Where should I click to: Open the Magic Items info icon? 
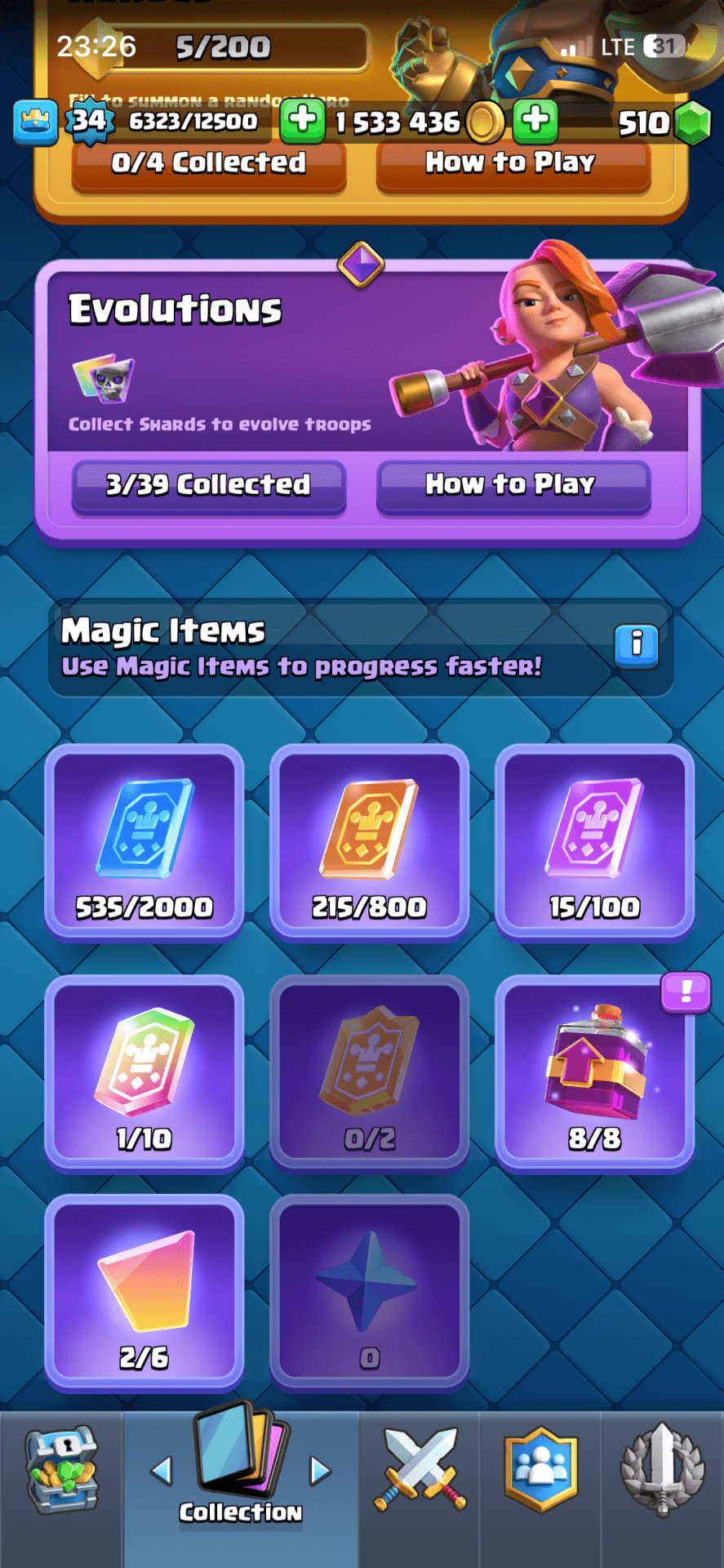click(x=636, y=644)
